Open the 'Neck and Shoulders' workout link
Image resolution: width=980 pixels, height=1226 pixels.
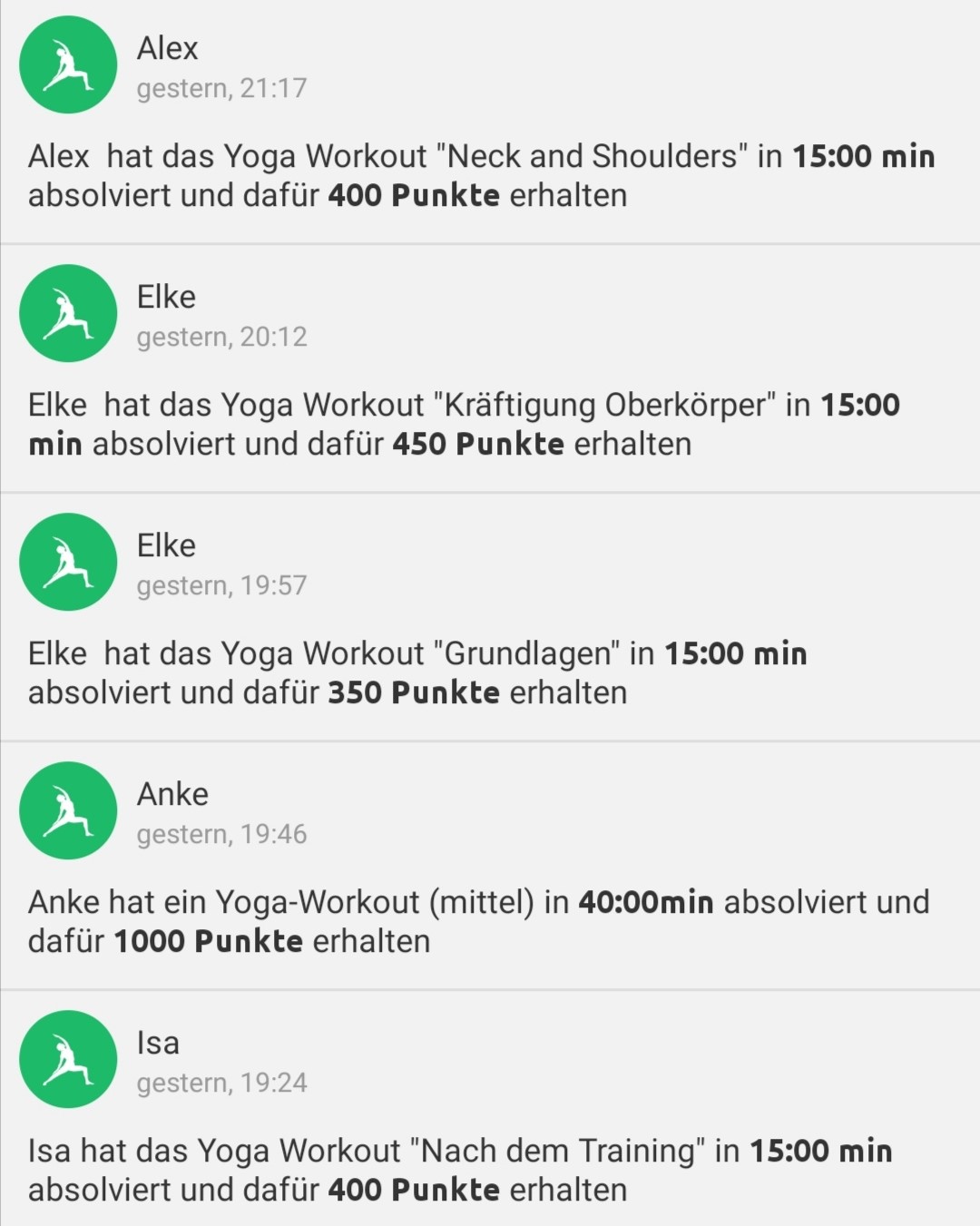click(590, 155)
